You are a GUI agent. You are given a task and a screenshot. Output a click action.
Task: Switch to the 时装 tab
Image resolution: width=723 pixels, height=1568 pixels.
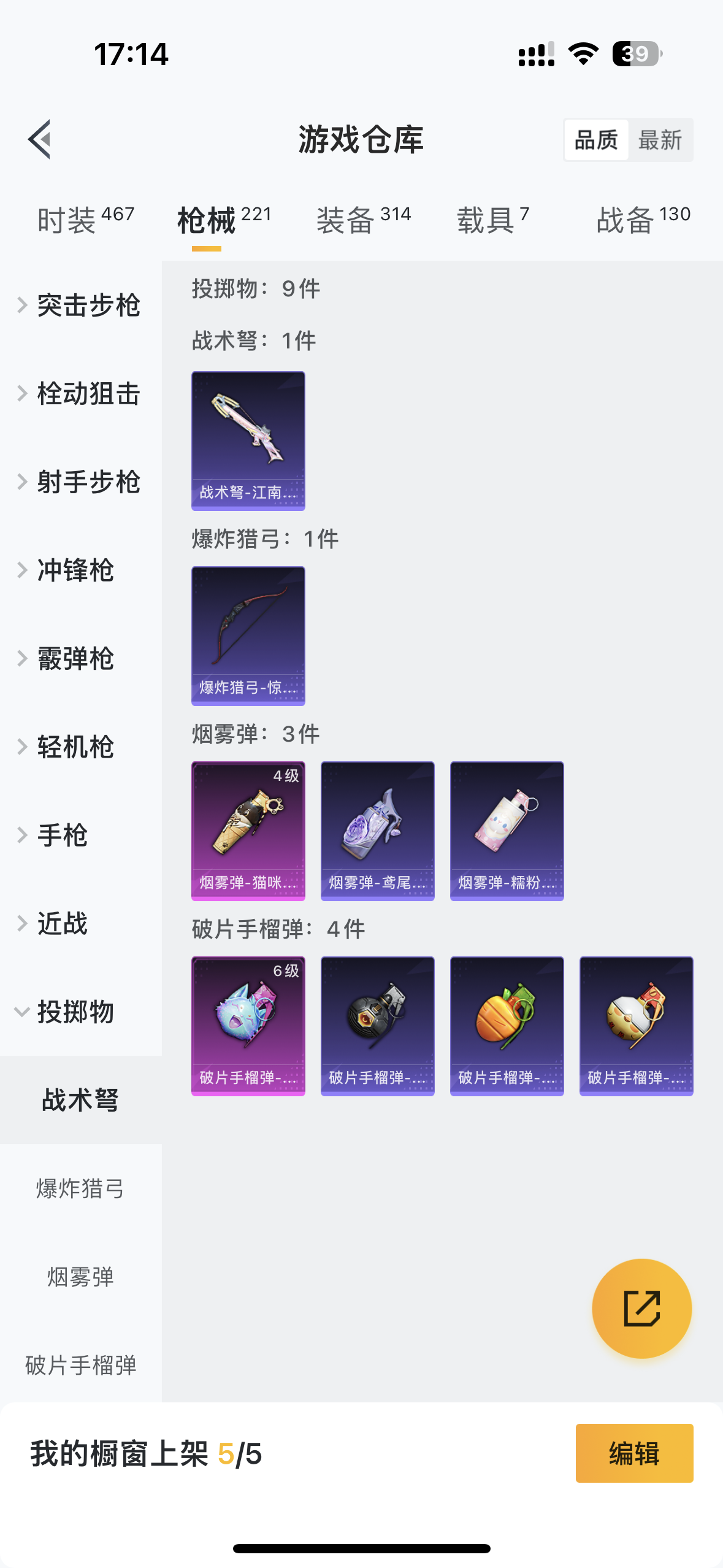(x=85, y=220)
